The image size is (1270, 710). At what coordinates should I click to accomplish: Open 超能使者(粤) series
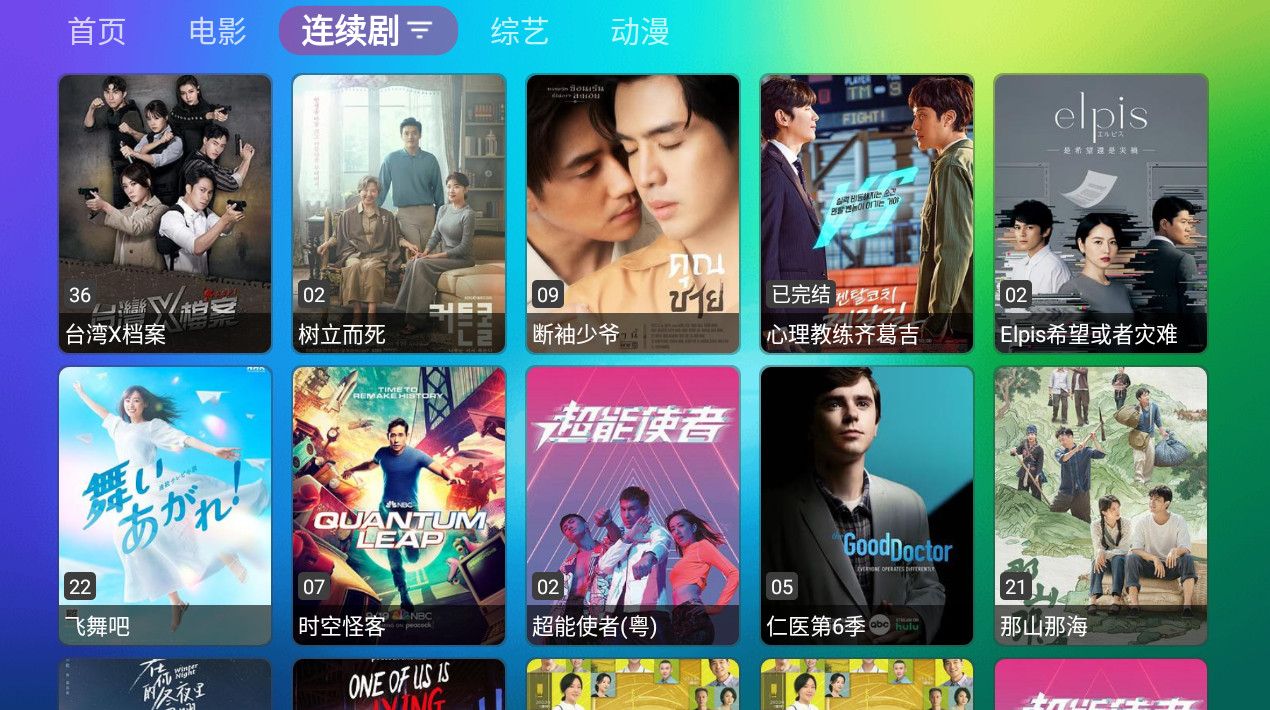633,505
